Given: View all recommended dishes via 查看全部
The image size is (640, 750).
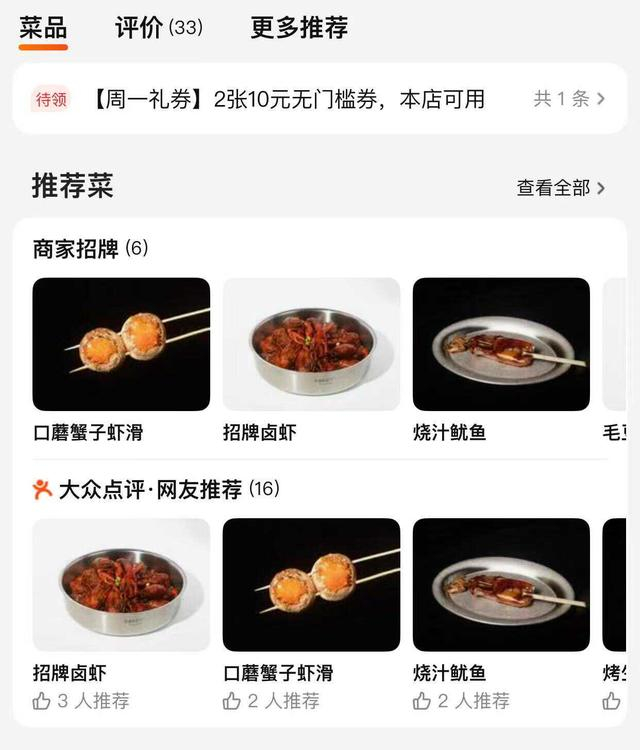Looking at the screenshot, I should (x=560, y=188).
